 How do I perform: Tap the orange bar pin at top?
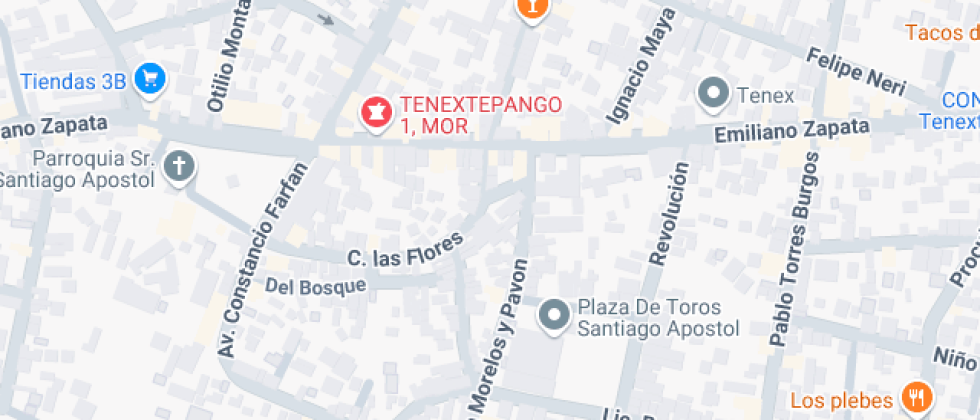[x=533, y=8]
